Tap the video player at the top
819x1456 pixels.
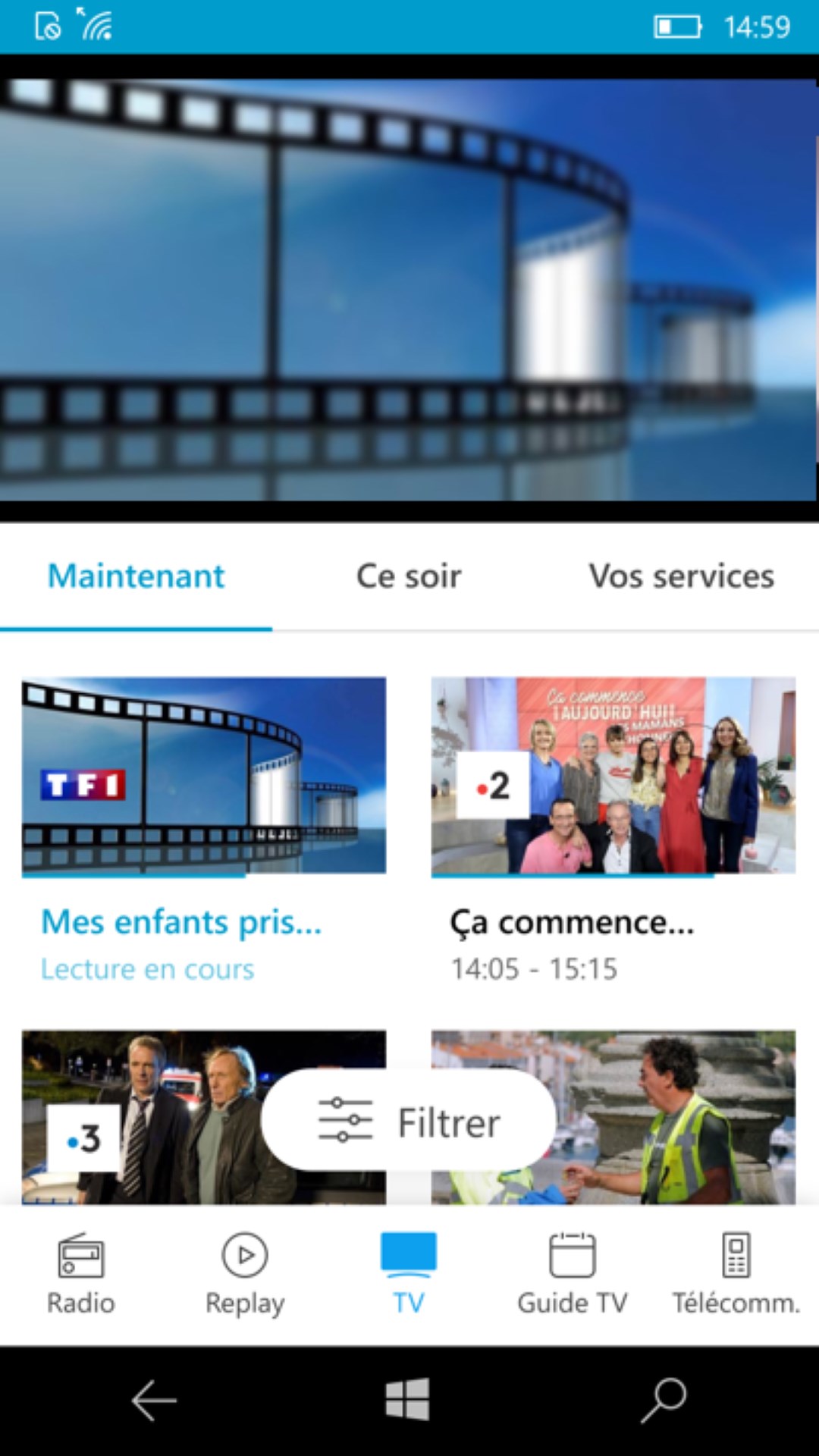tap(409, 288)
